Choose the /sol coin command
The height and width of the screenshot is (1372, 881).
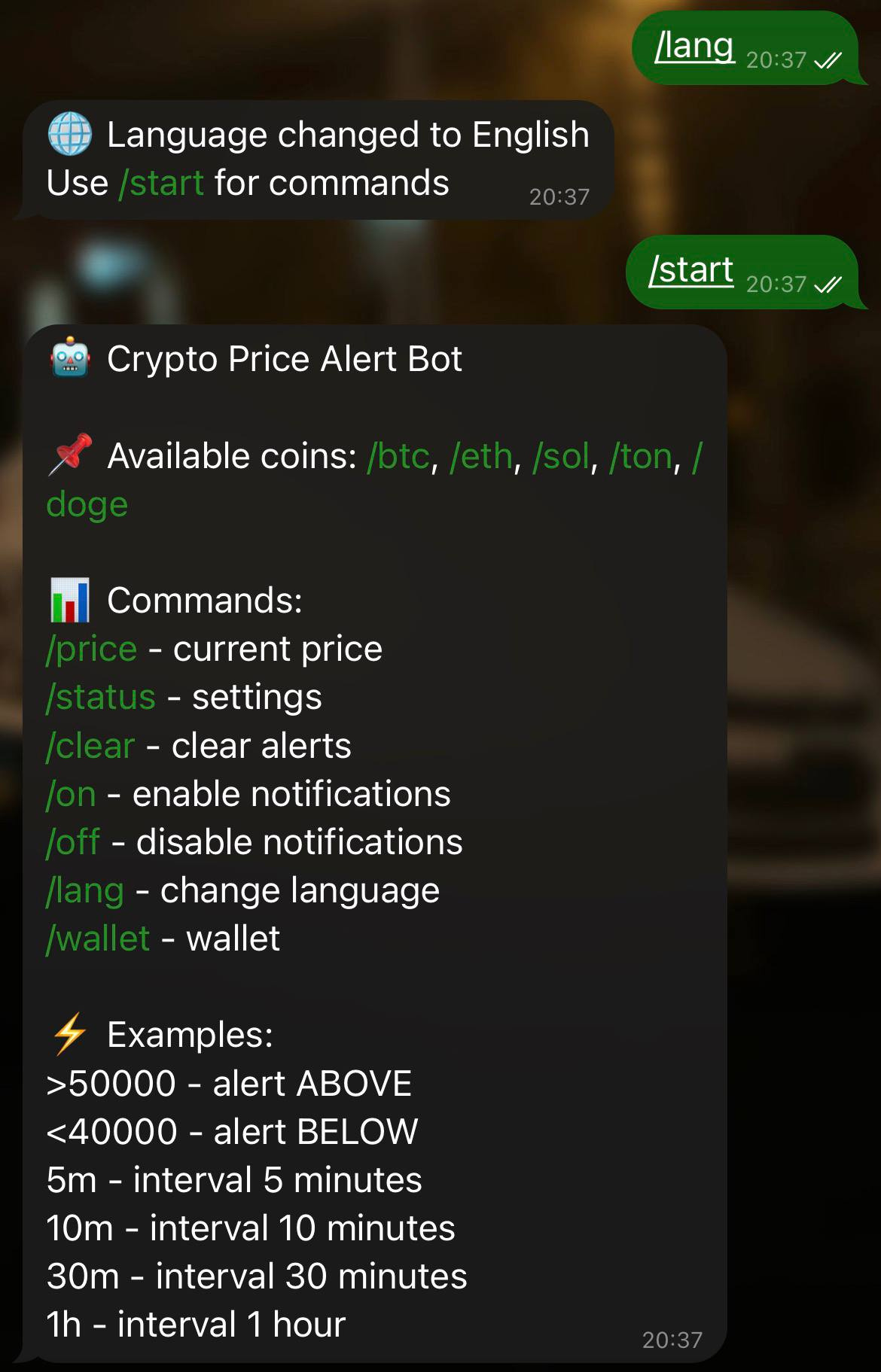pyautogui.click(x=560, y=456)
